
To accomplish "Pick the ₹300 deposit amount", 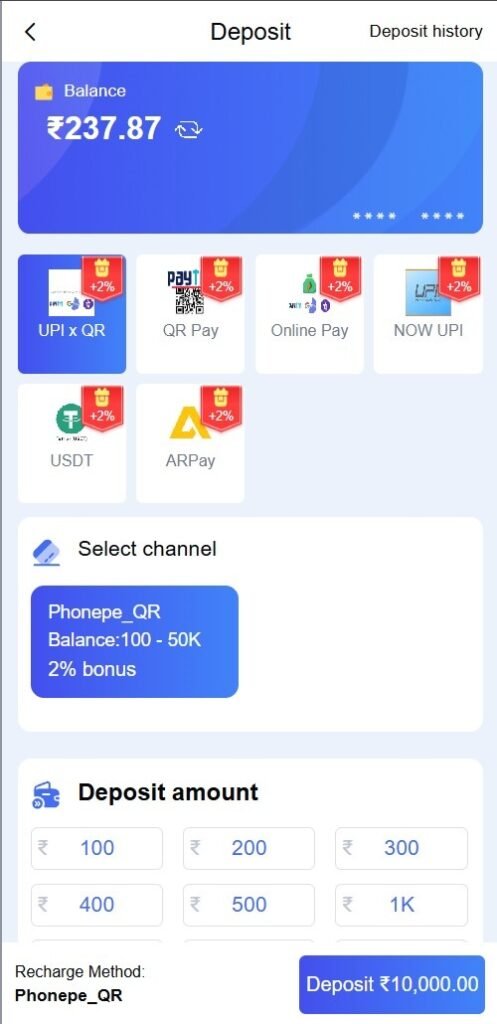I will pyautogui.click(x=402, y=848).
